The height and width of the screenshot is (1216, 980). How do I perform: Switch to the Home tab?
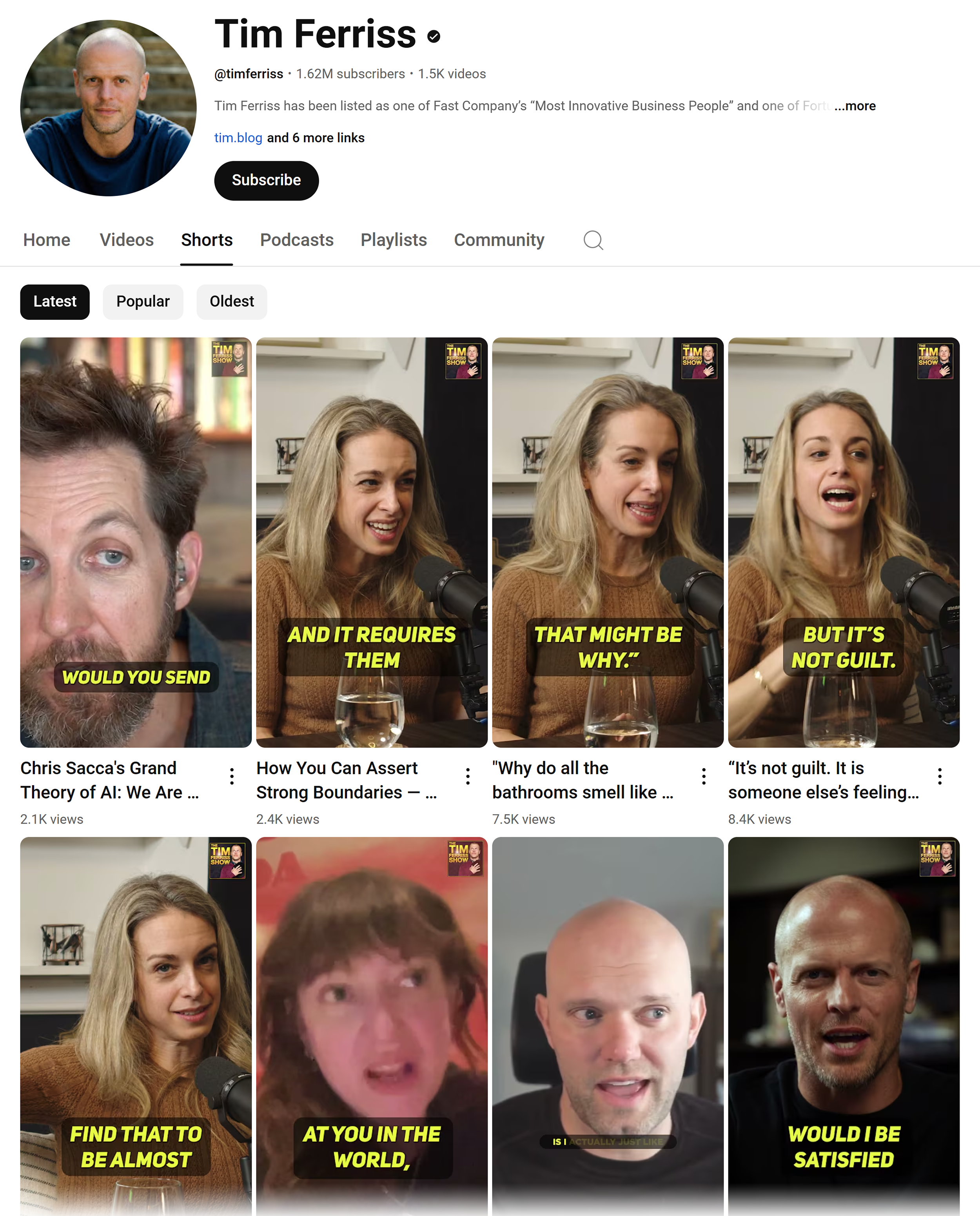(46, 240)
